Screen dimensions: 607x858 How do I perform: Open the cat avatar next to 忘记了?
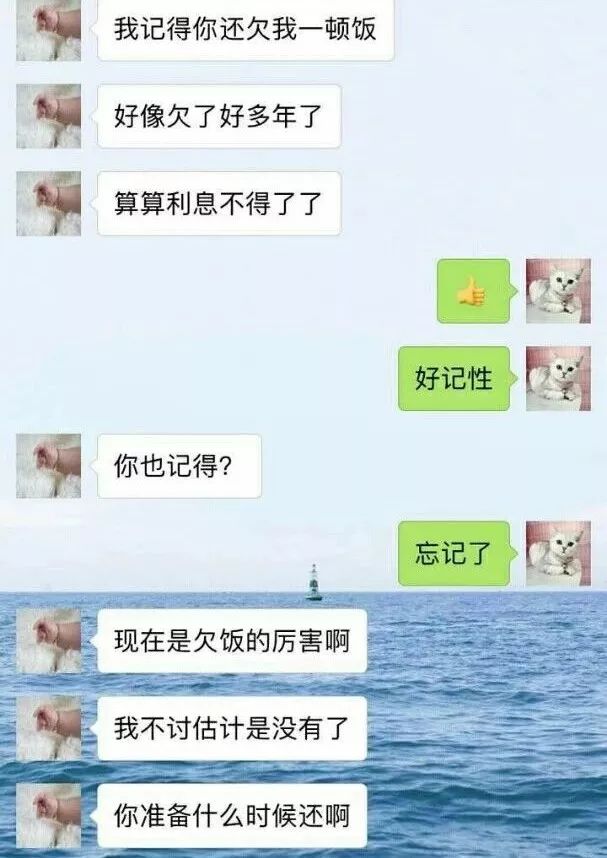(558, 553)
